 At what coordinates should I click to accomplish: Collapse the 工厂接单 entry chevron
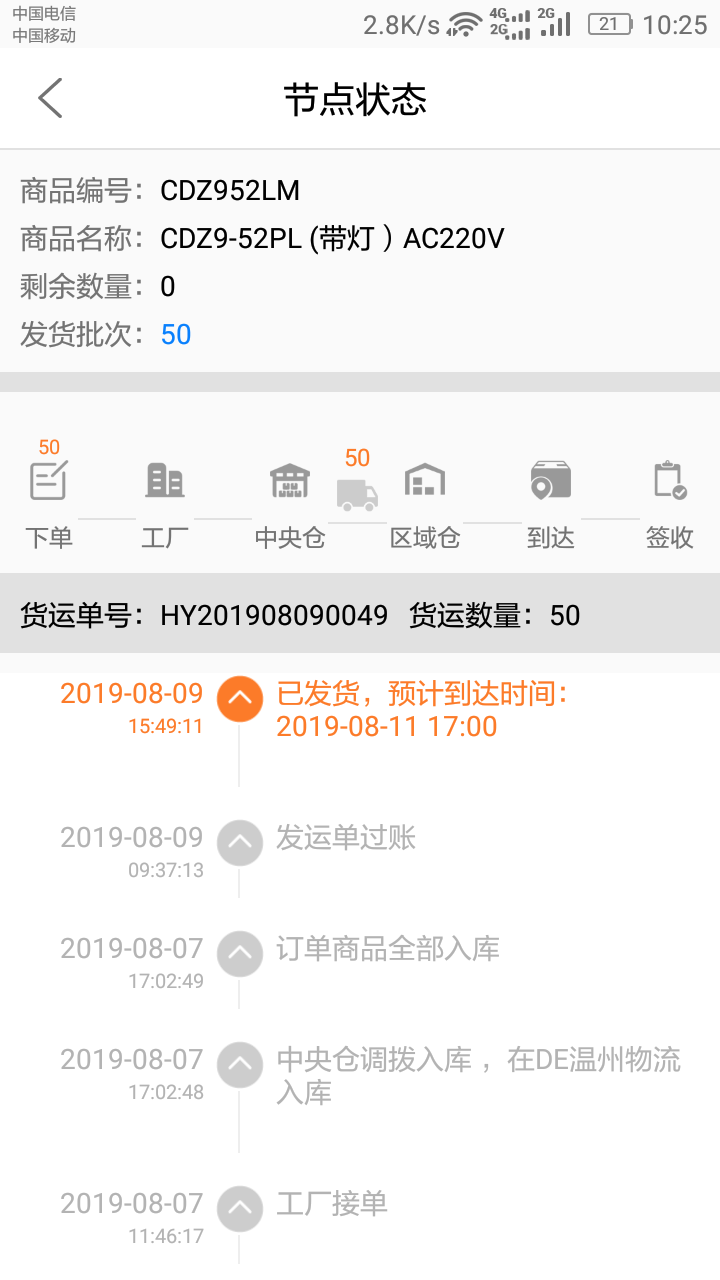239,1209
